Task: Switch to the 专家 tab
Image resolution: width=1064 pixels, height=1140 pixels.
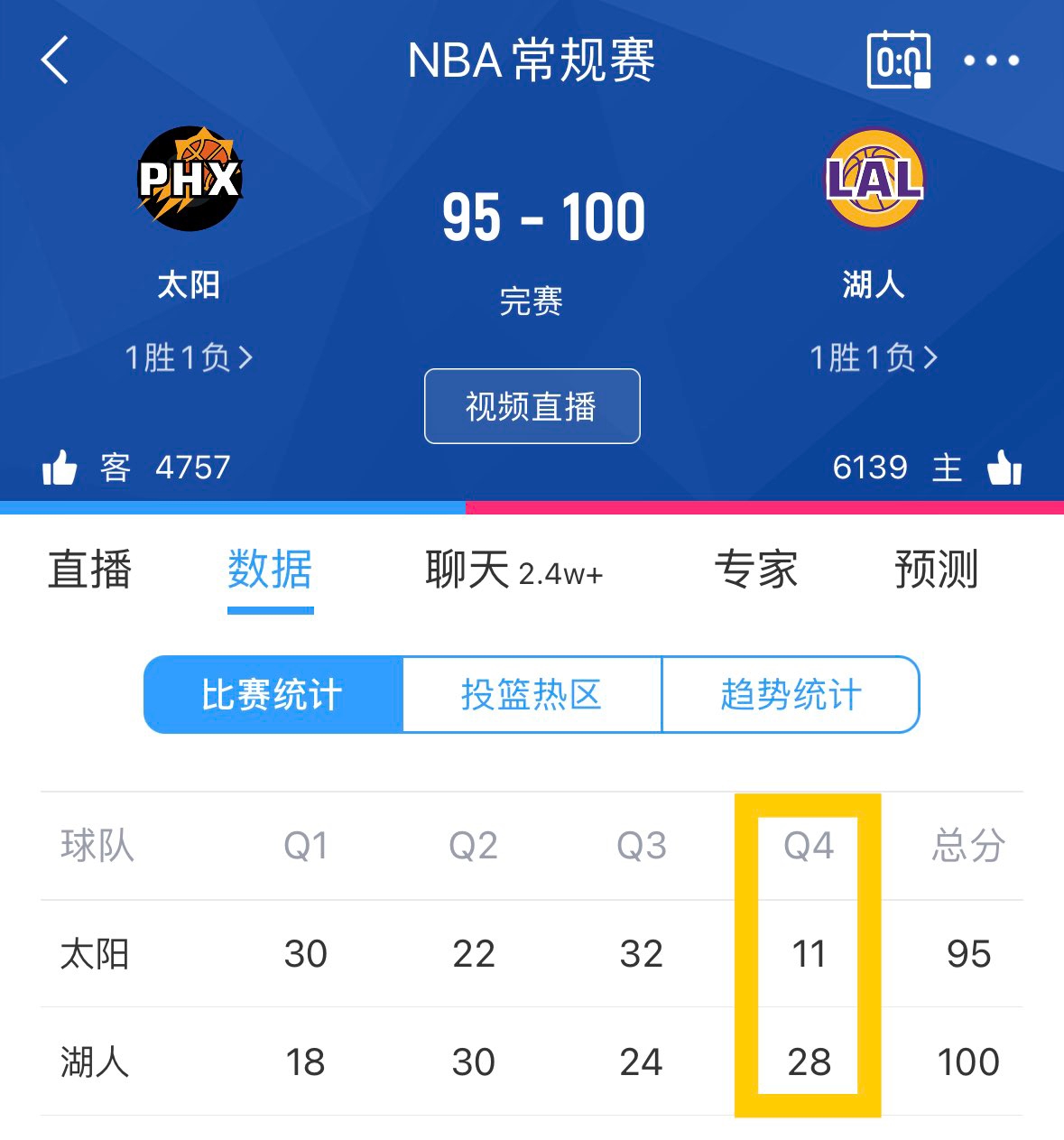Action: point(755,570)
